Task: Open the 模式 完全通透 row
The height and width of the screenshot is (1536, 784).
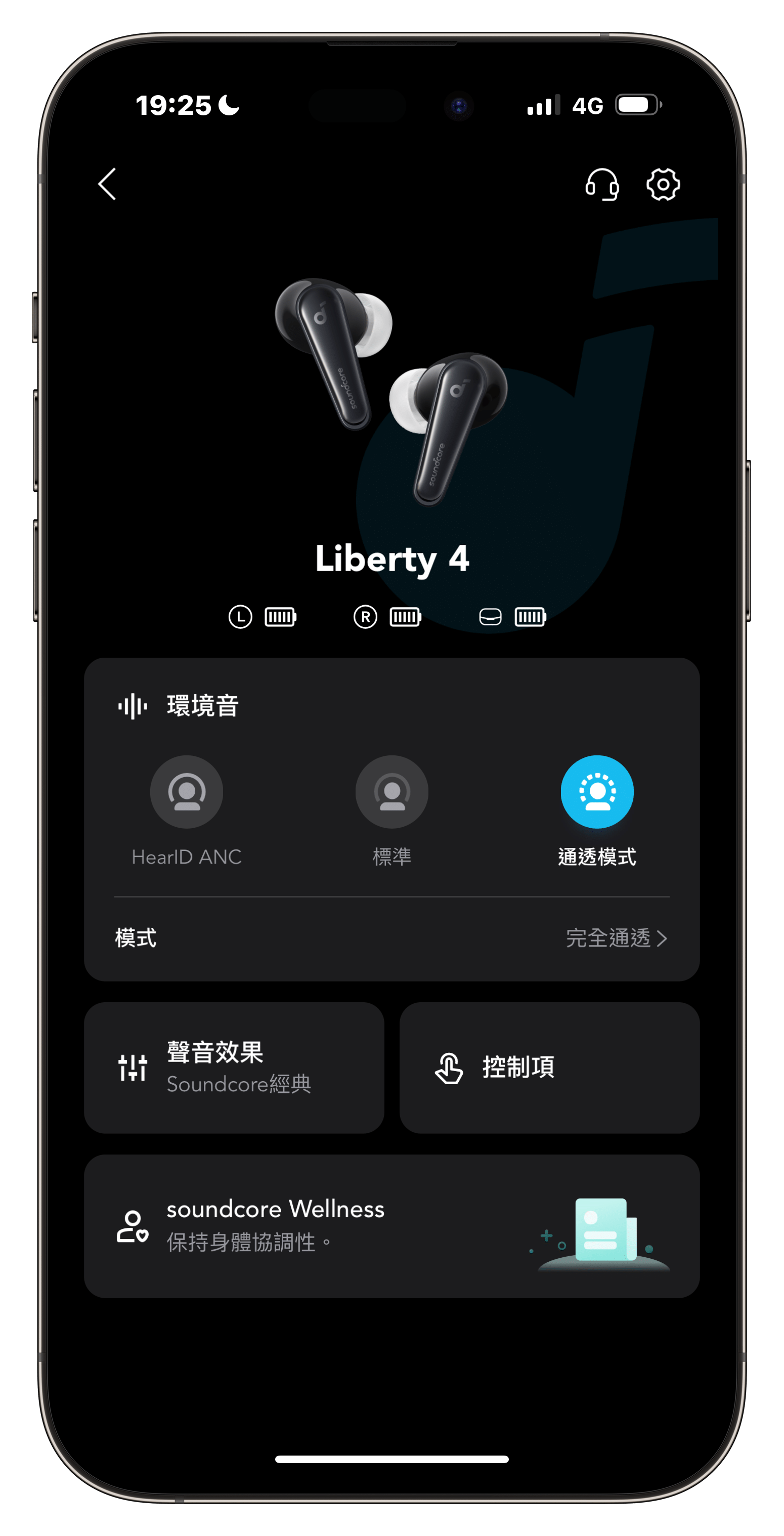Action: [391, 938]
